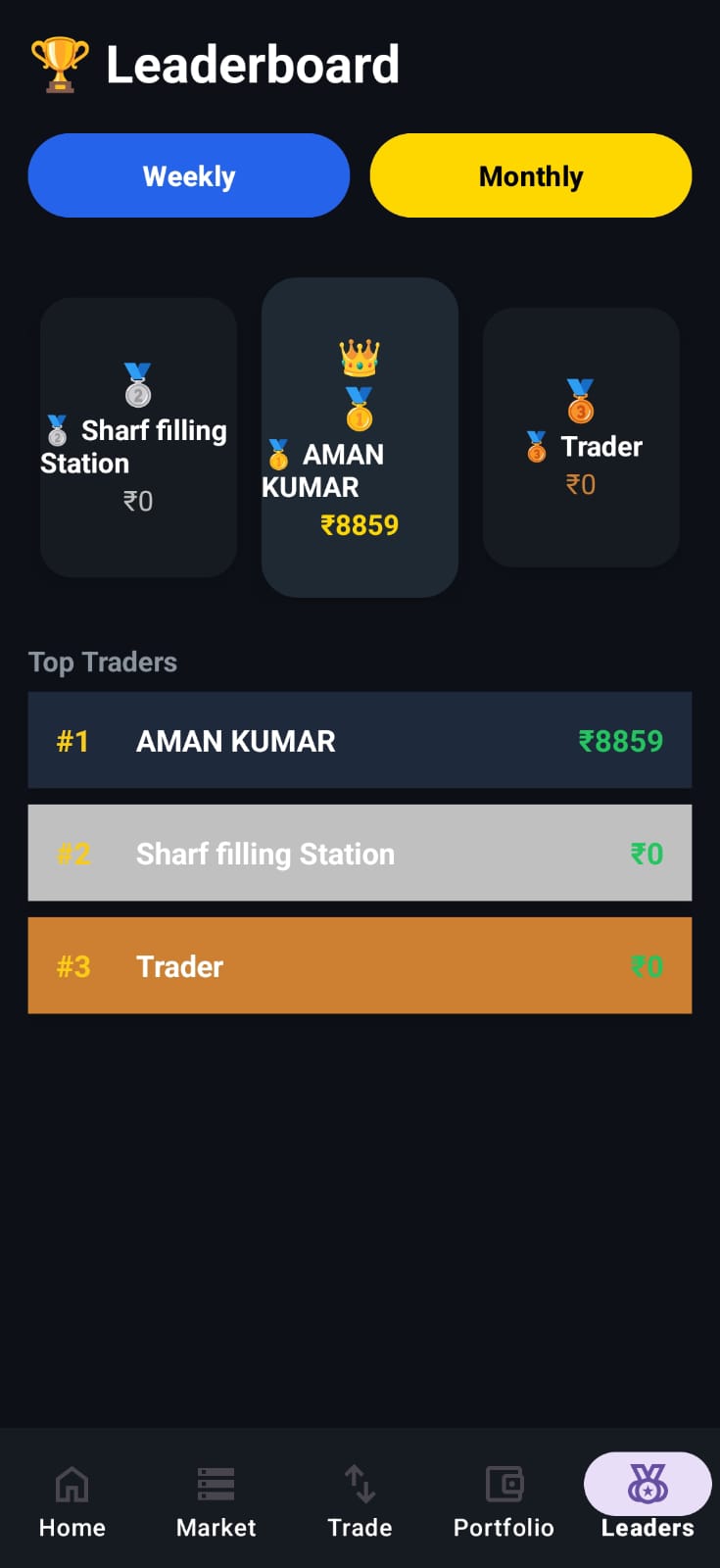Go to the Home tab

pos(72,1500)
